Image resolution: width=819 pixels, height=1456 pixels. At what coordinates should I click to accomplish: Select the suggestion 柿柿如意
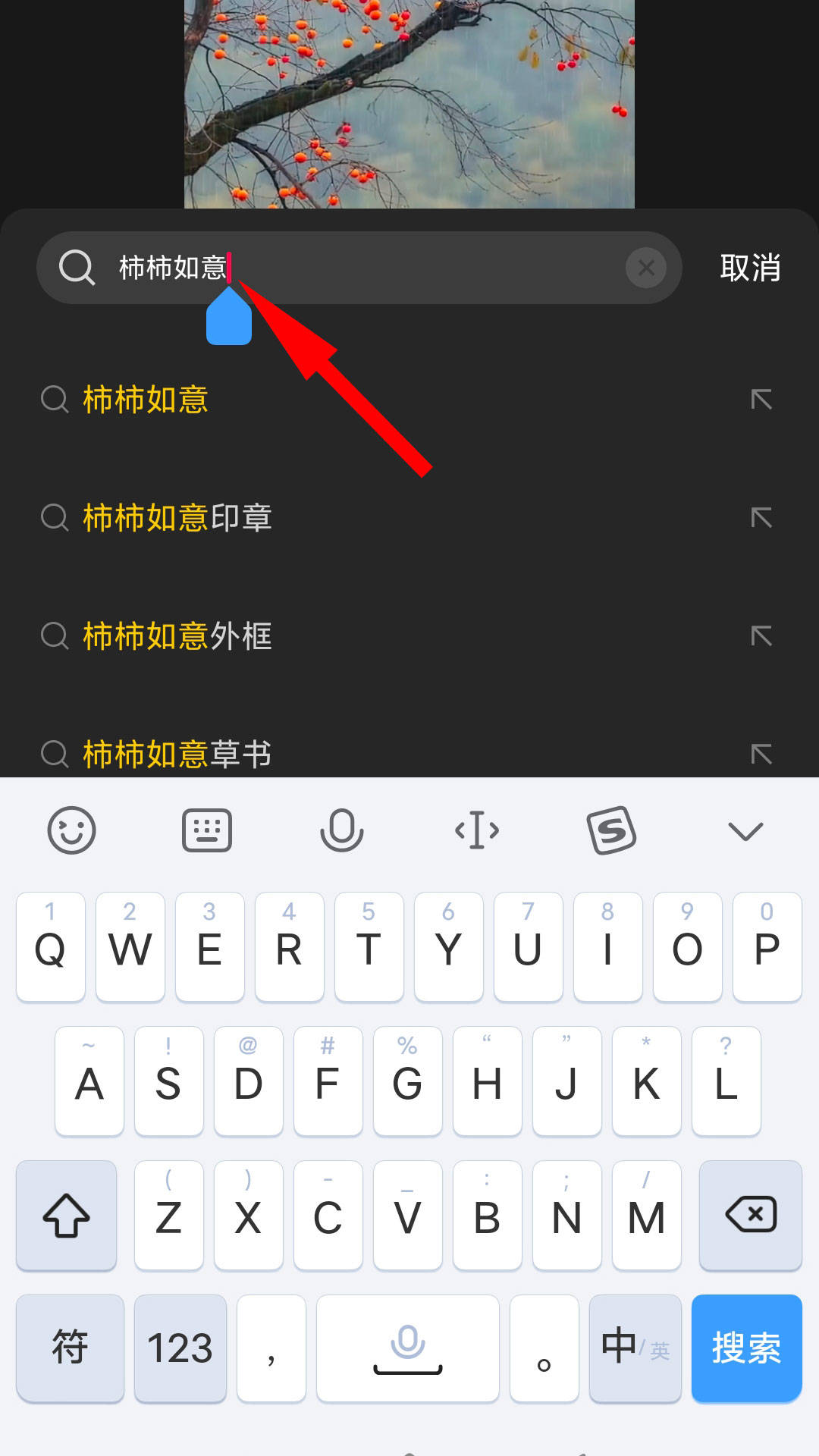click(x=146, y=400)
